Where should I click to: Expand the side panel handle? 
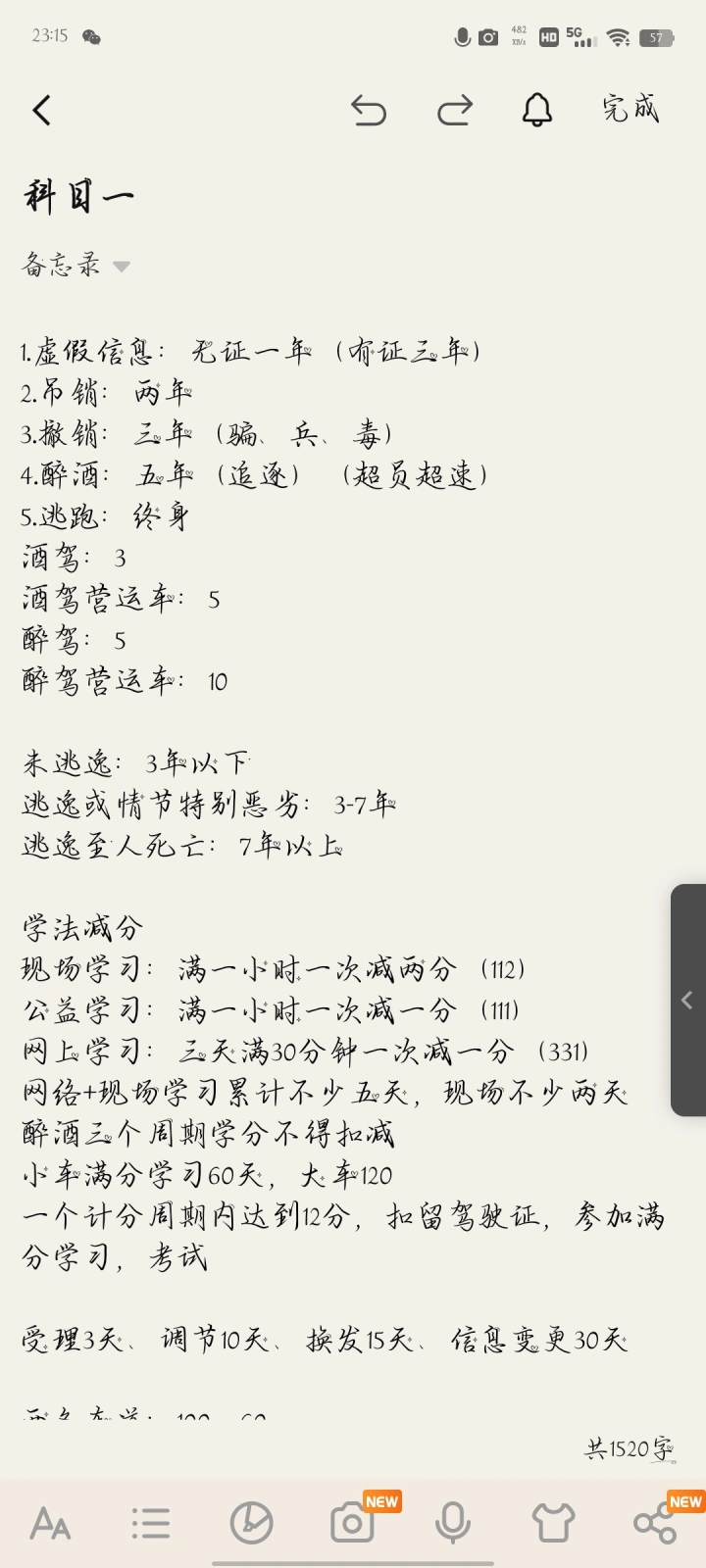(x=688, y=1000)
